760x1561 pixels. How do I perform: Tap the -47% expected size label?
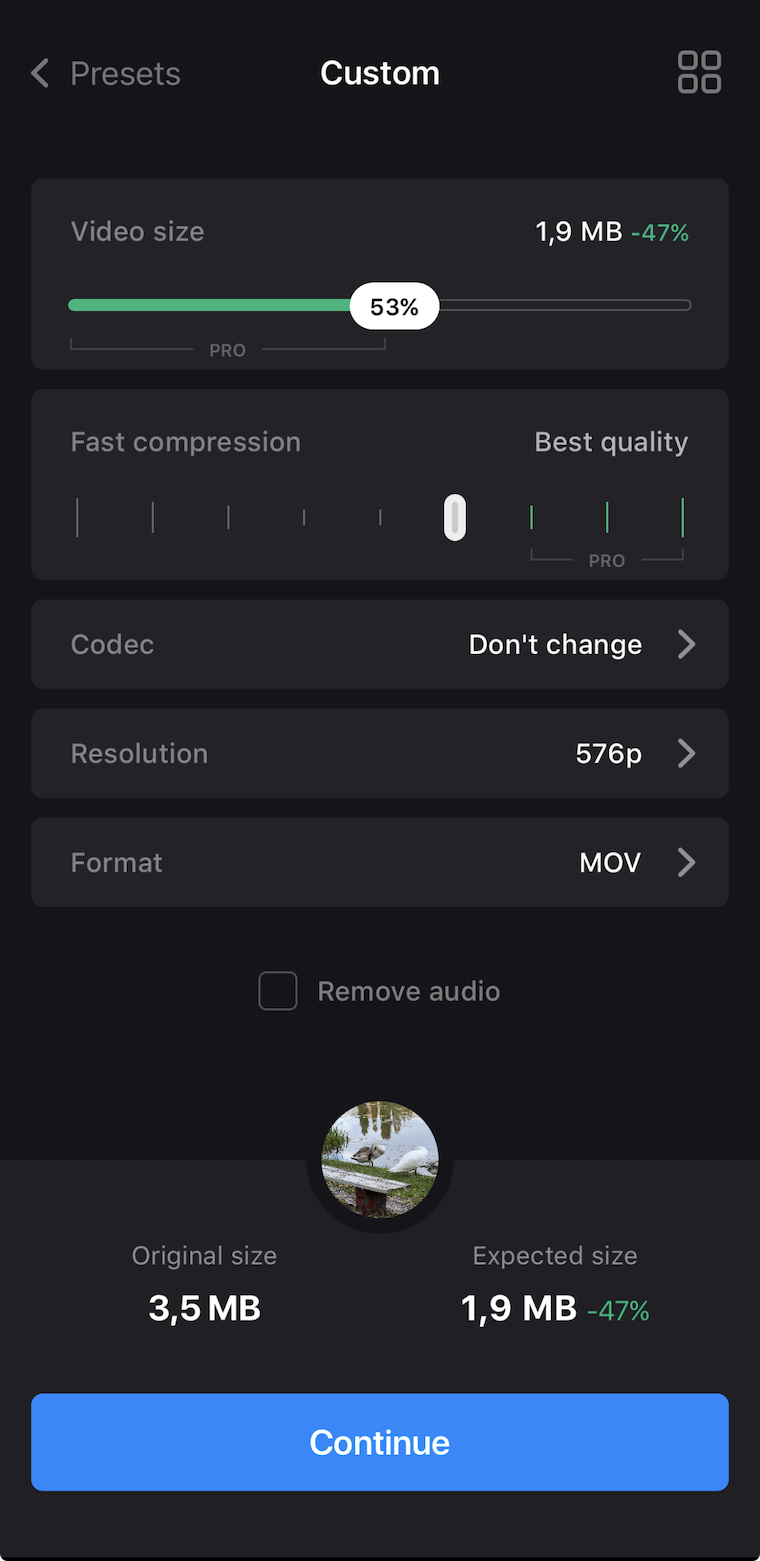[618, 1308]
